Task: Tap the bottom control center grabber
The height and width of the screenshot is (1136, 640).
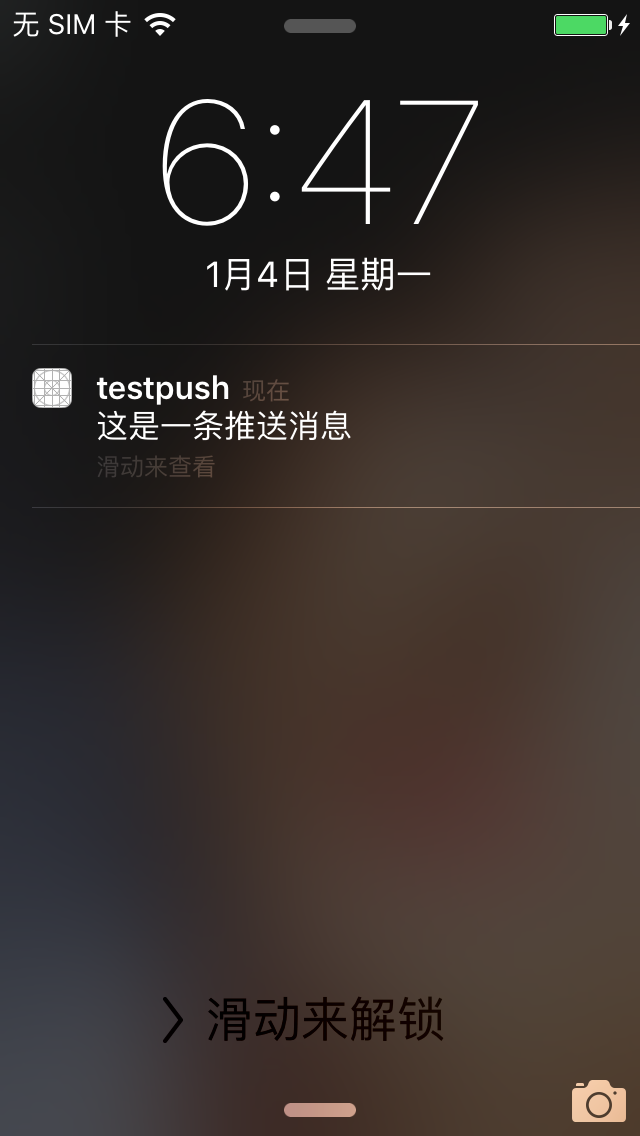Action: pos(320,1110)
